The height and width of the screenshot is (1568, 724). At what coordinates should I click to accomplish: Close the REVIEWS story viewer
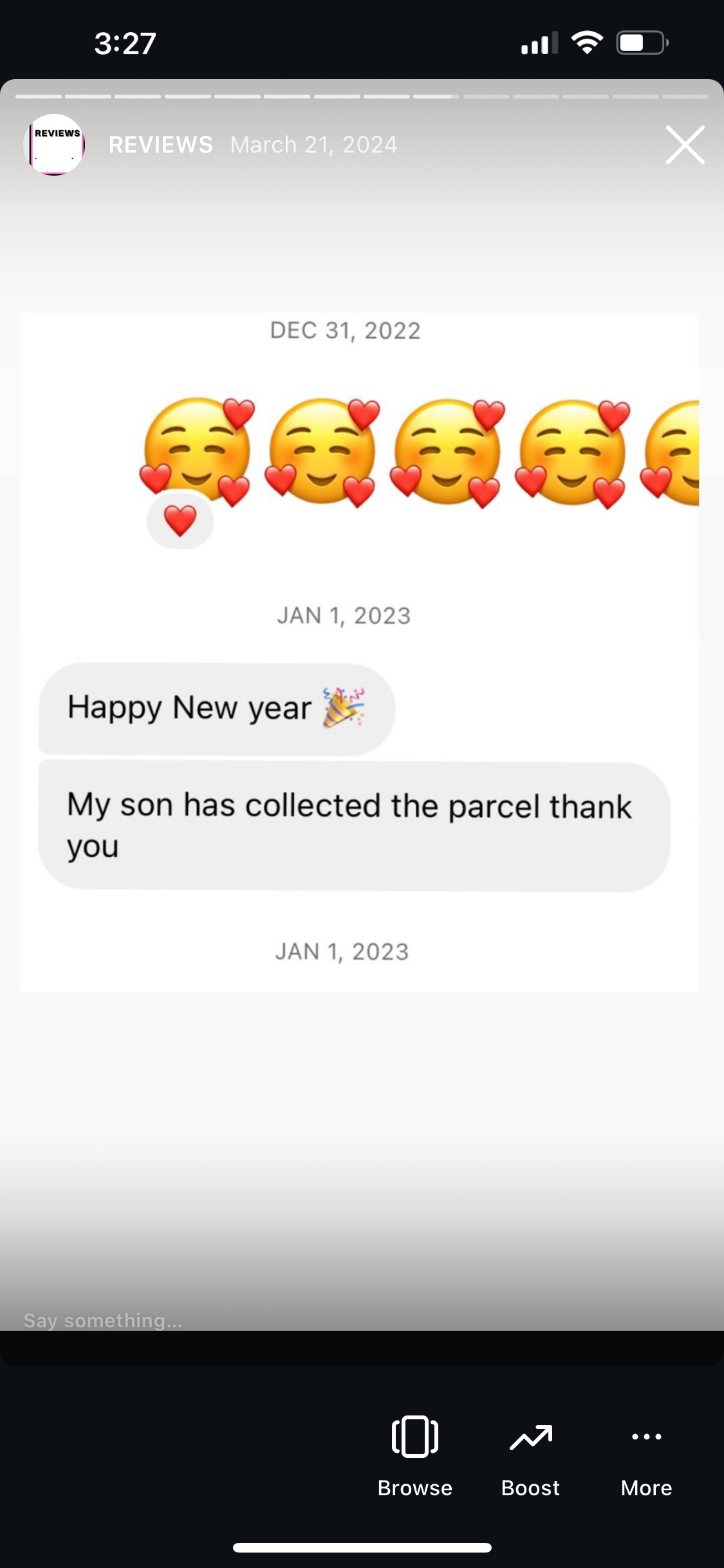pyautogui.click(x=685, y=145)
